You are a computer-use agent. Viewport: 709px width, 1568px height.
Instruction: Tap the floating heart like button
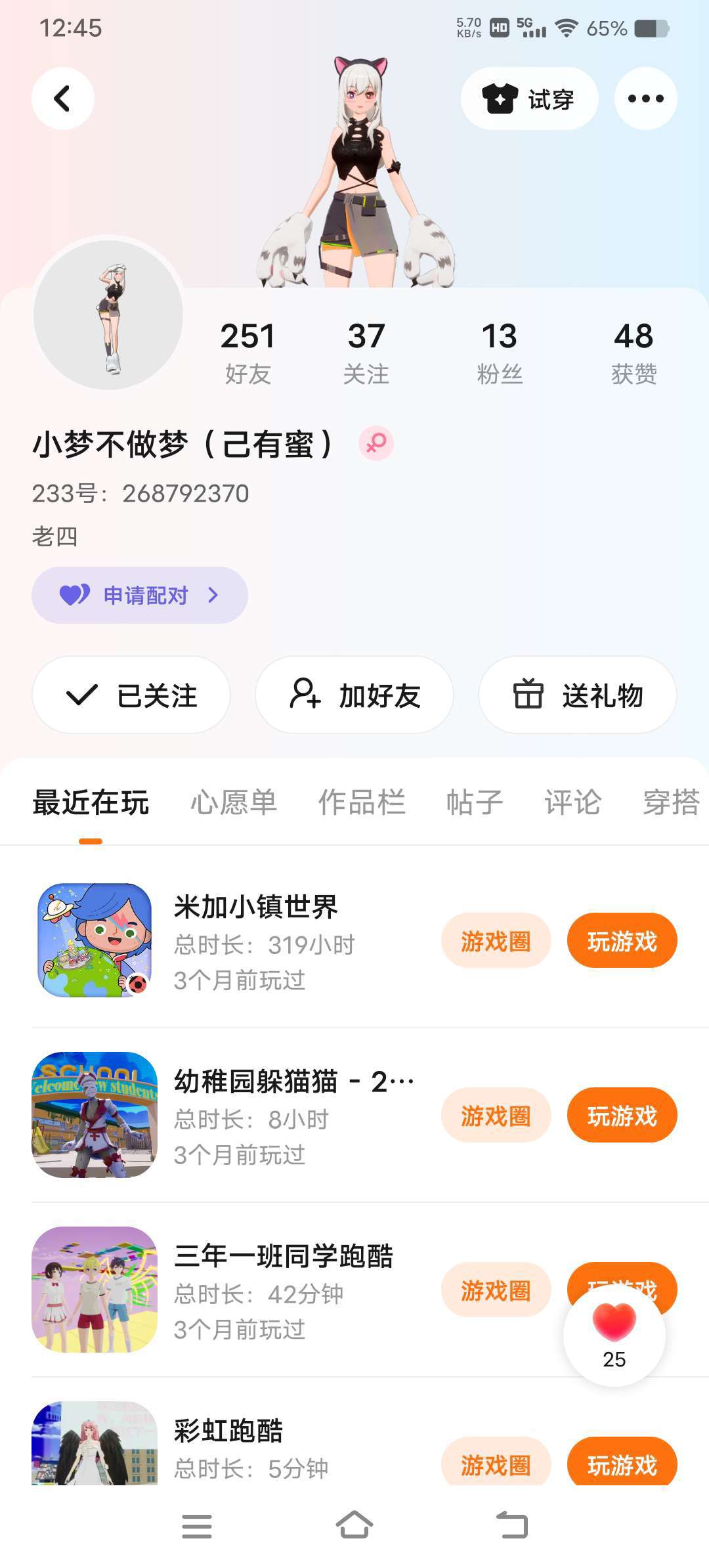point(614,1334)
